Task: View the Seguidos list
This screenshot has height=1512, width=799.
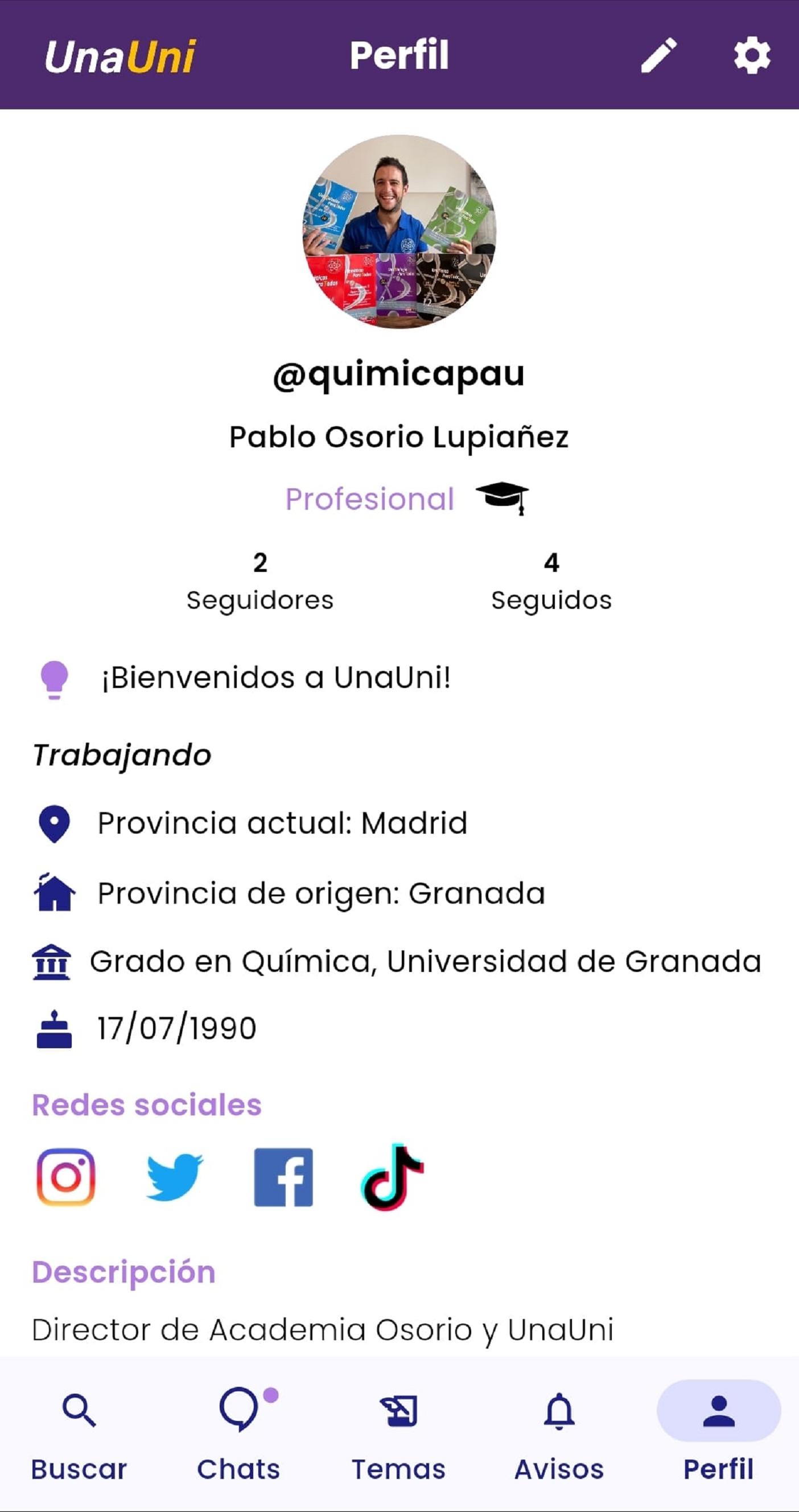Action: click(551, 582)
